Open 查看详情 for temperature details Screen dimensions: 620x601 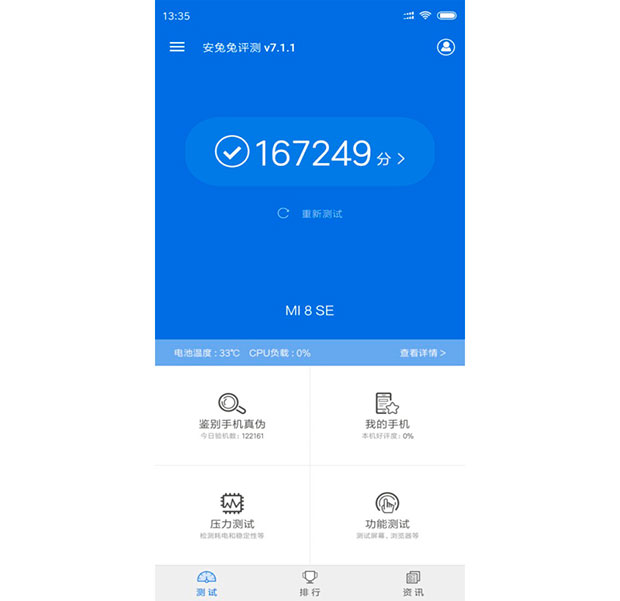click(422, 353)
